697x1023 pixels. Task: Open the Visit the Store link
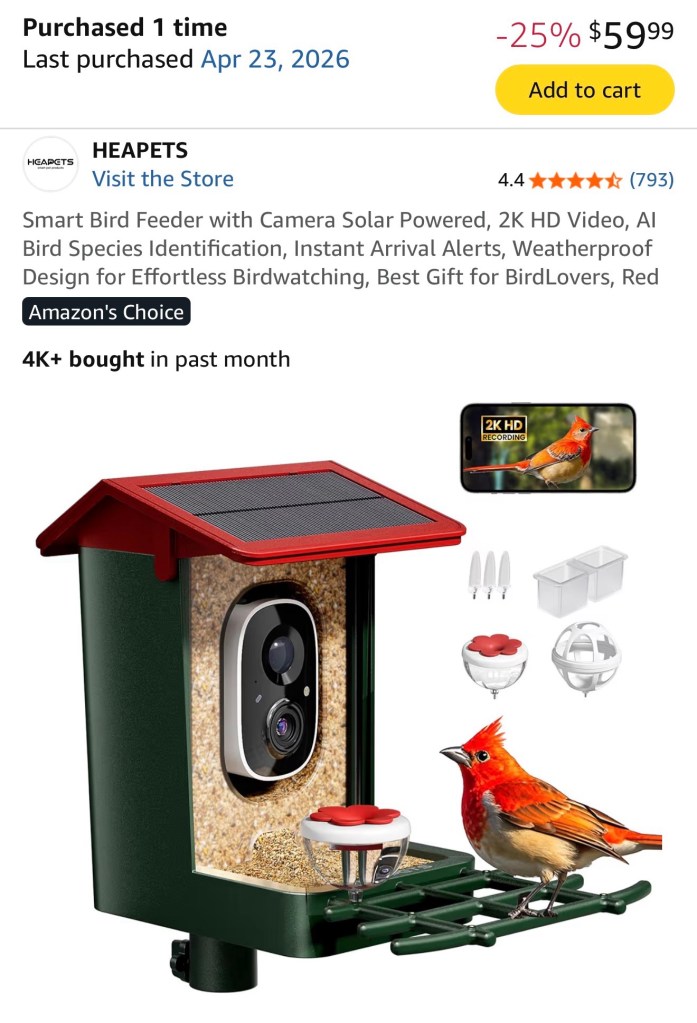(x=162, y=179)
